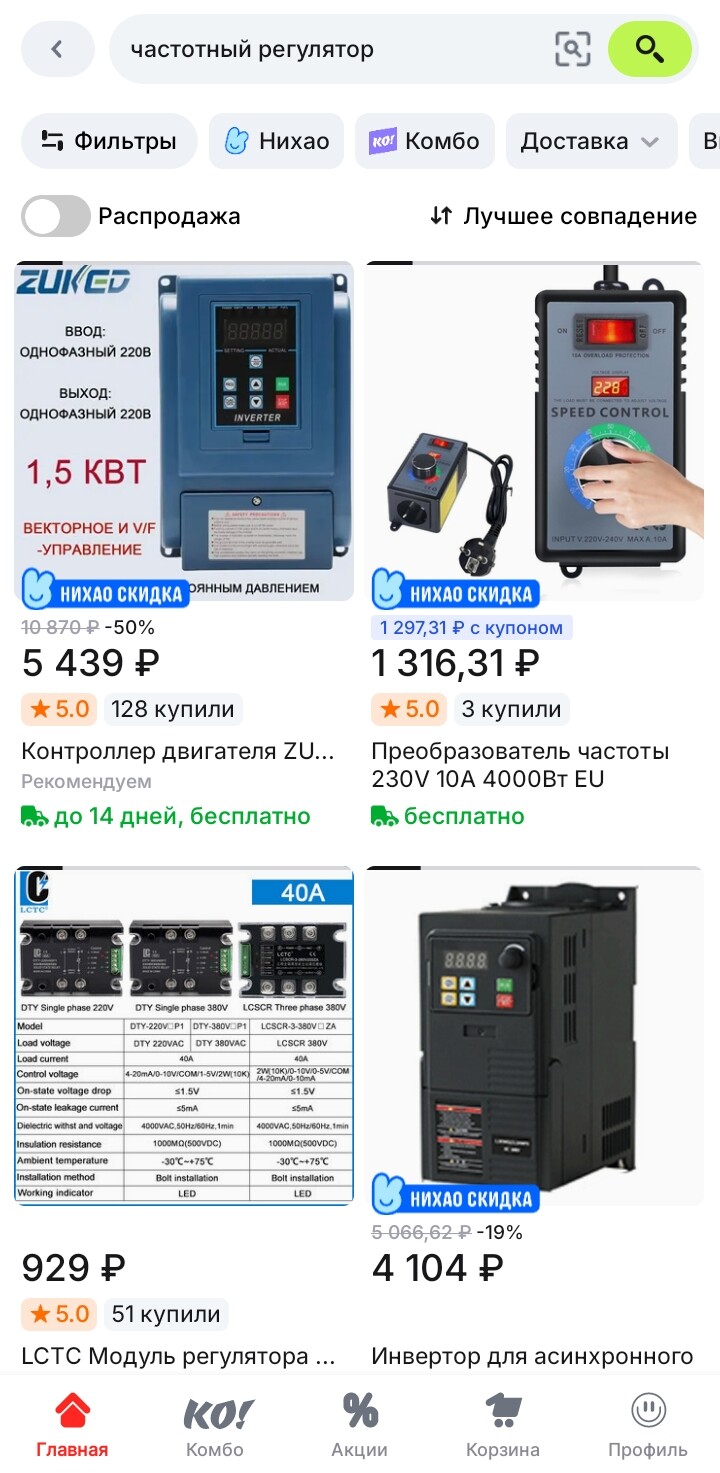Toggle the Распродажа switch
720x1473 pixels.
(56, 216)
